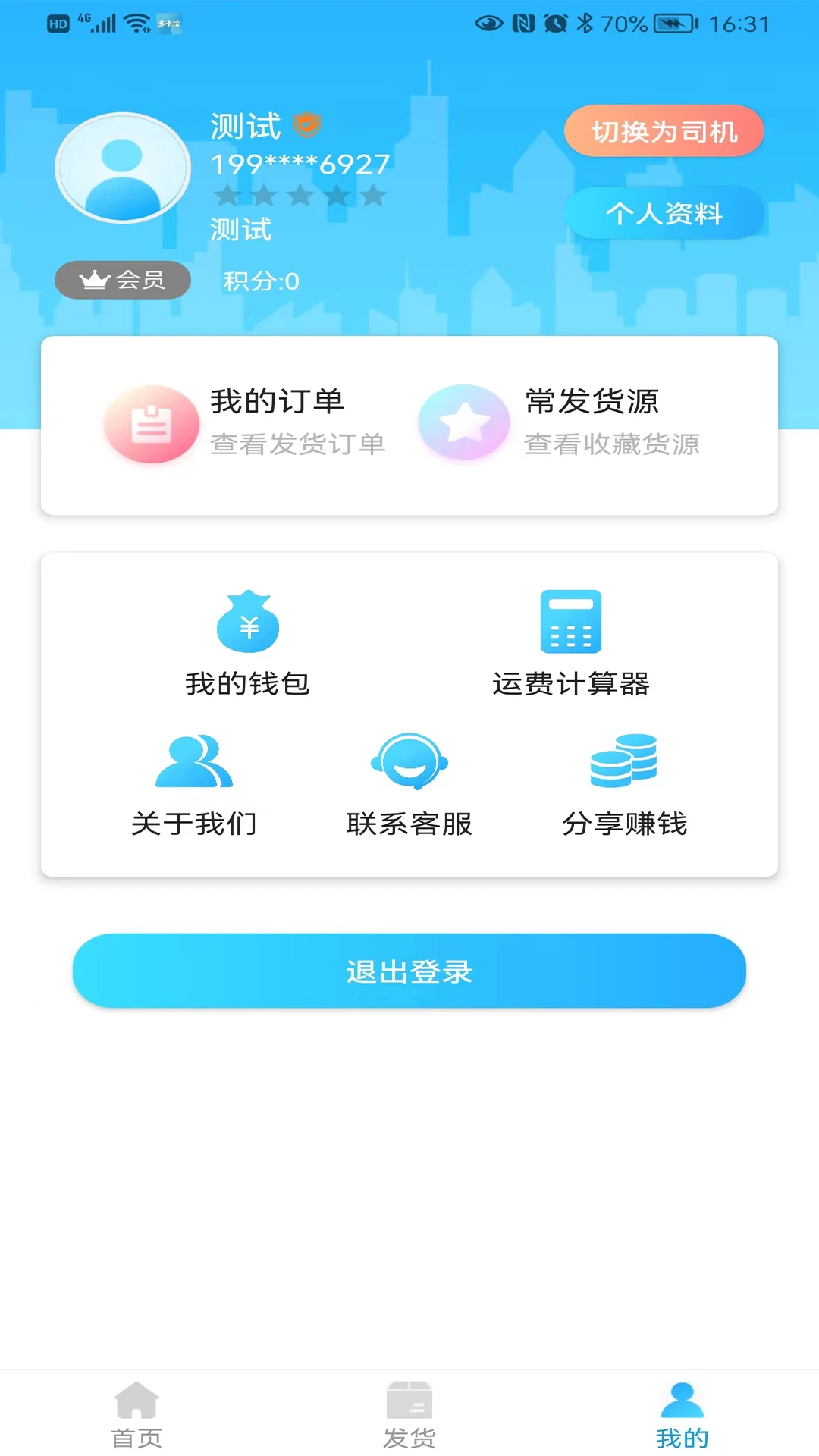This screenshot has height=1456, width=819.
Task: Tap the crown 会员 membership badge
Action: (x=123, y=280)
